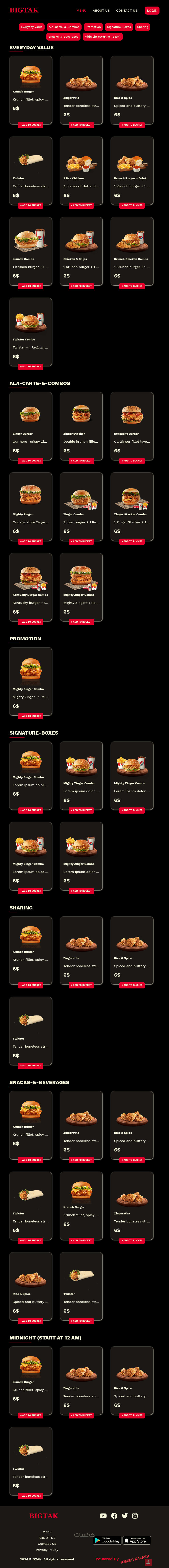The width and height of the screenshot is (169, 1568).
Task: Select the Sharing category chip
Action: (x=142, y=27)
